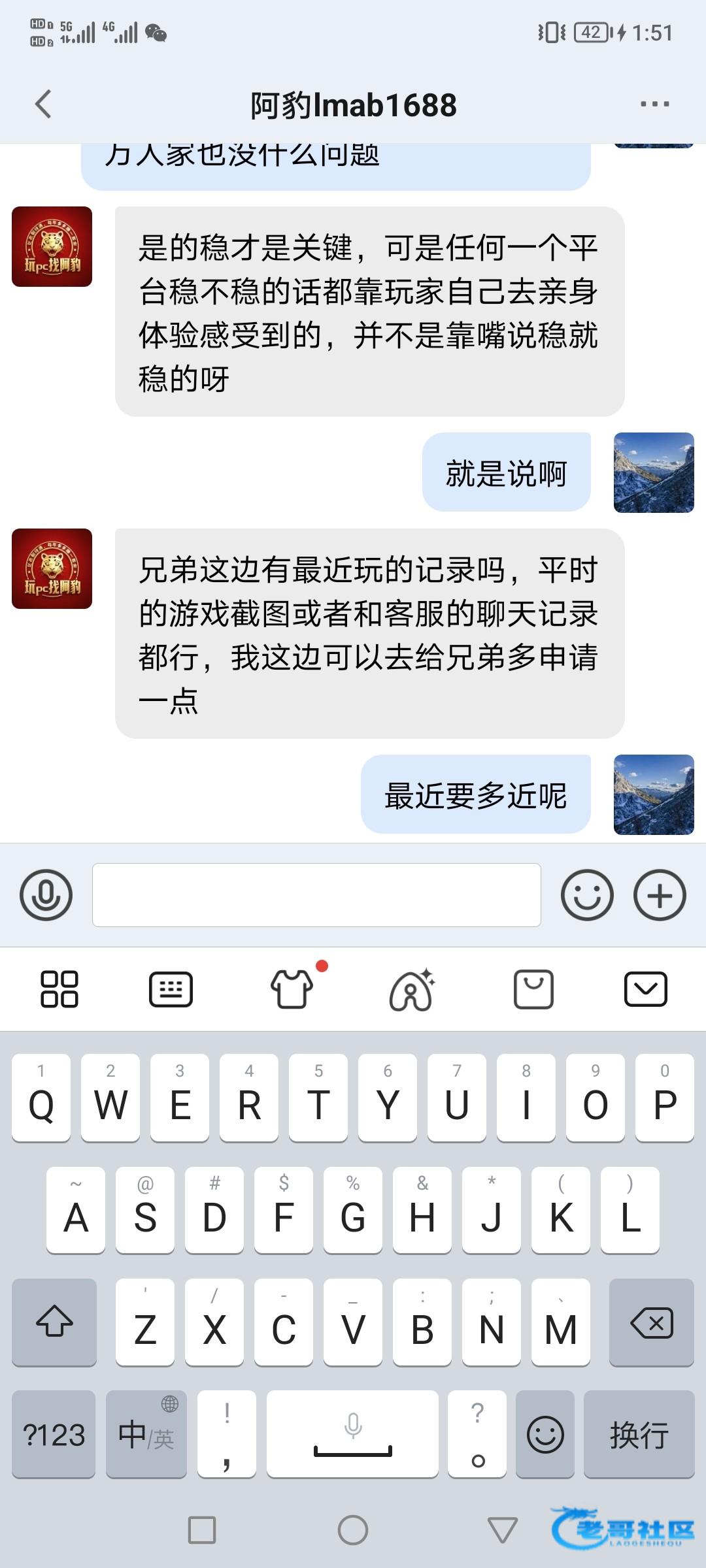Switch input language with 中/英 key

[146, 1435]
